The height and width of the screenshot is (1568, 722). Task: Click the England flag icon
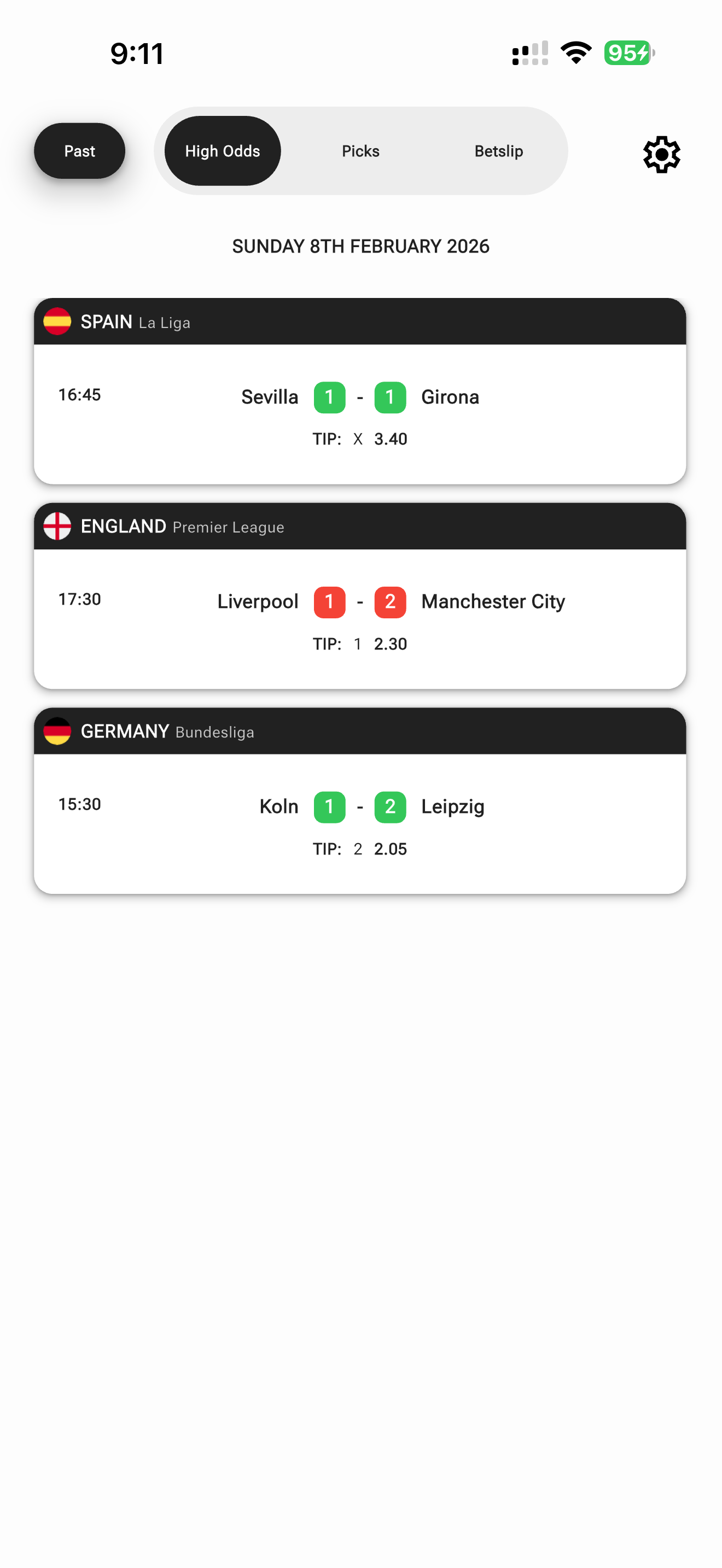pos(59,526)
